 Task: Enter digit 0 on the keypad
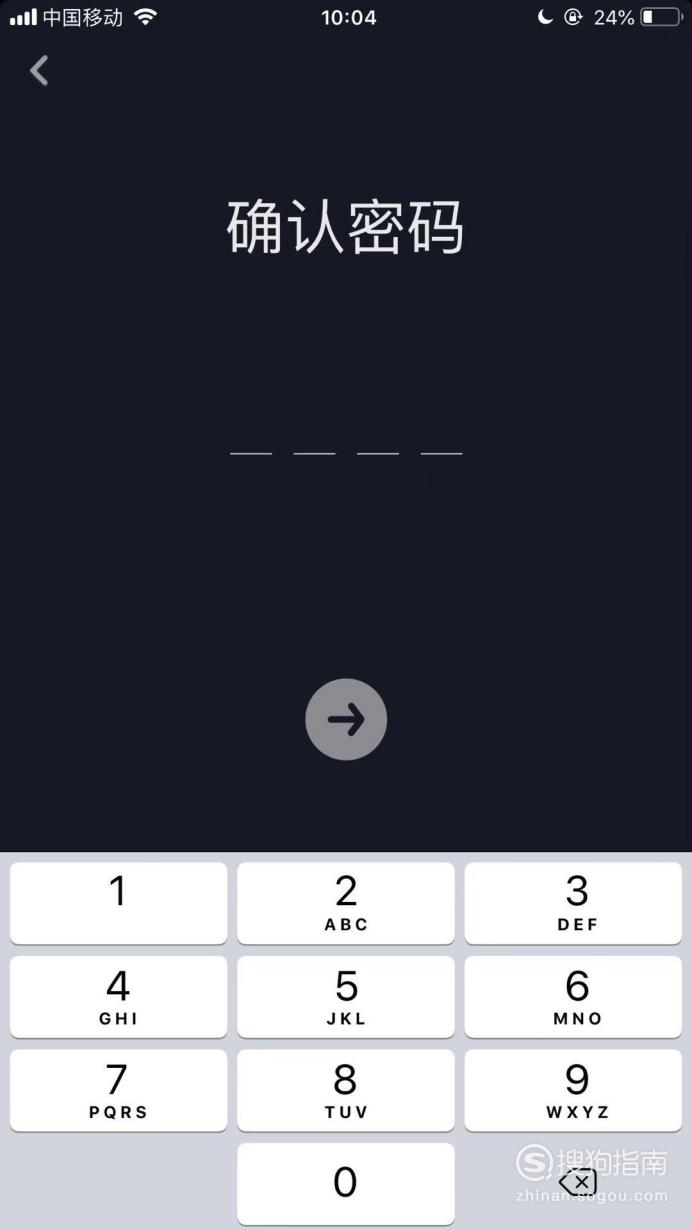pos(346,1184)
